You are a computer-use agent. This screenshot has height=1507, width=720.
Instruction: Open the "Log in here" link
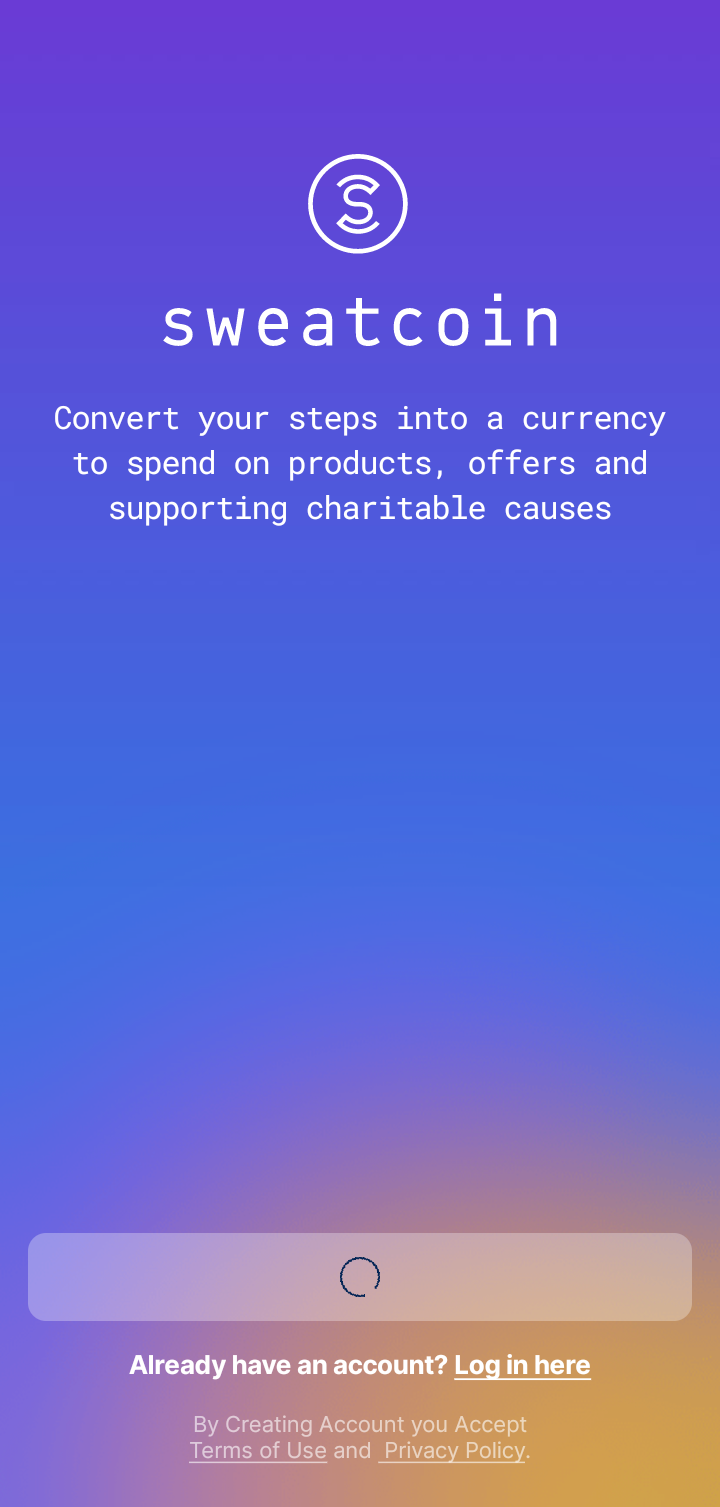[522, 1365]
